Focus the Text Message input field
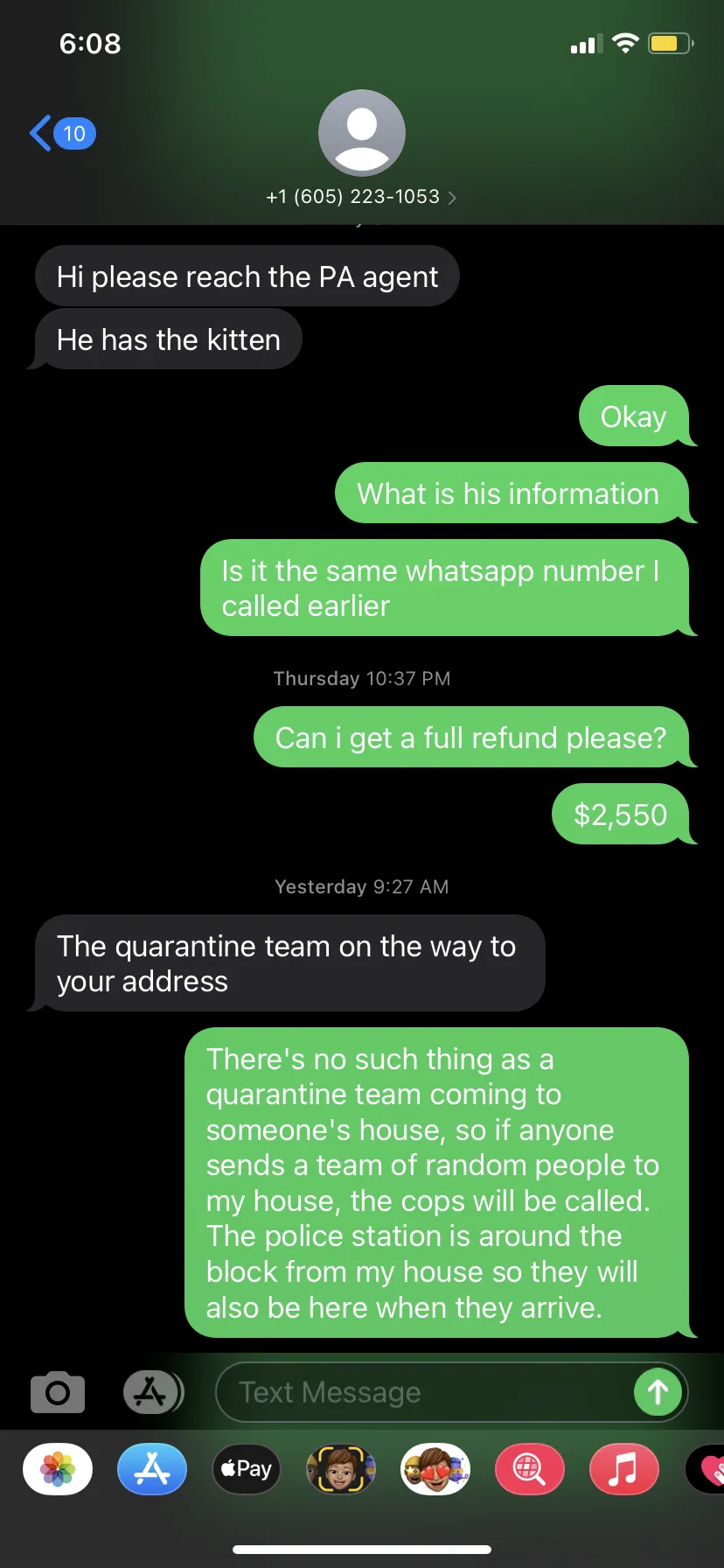 click(x=424, y=1392)
